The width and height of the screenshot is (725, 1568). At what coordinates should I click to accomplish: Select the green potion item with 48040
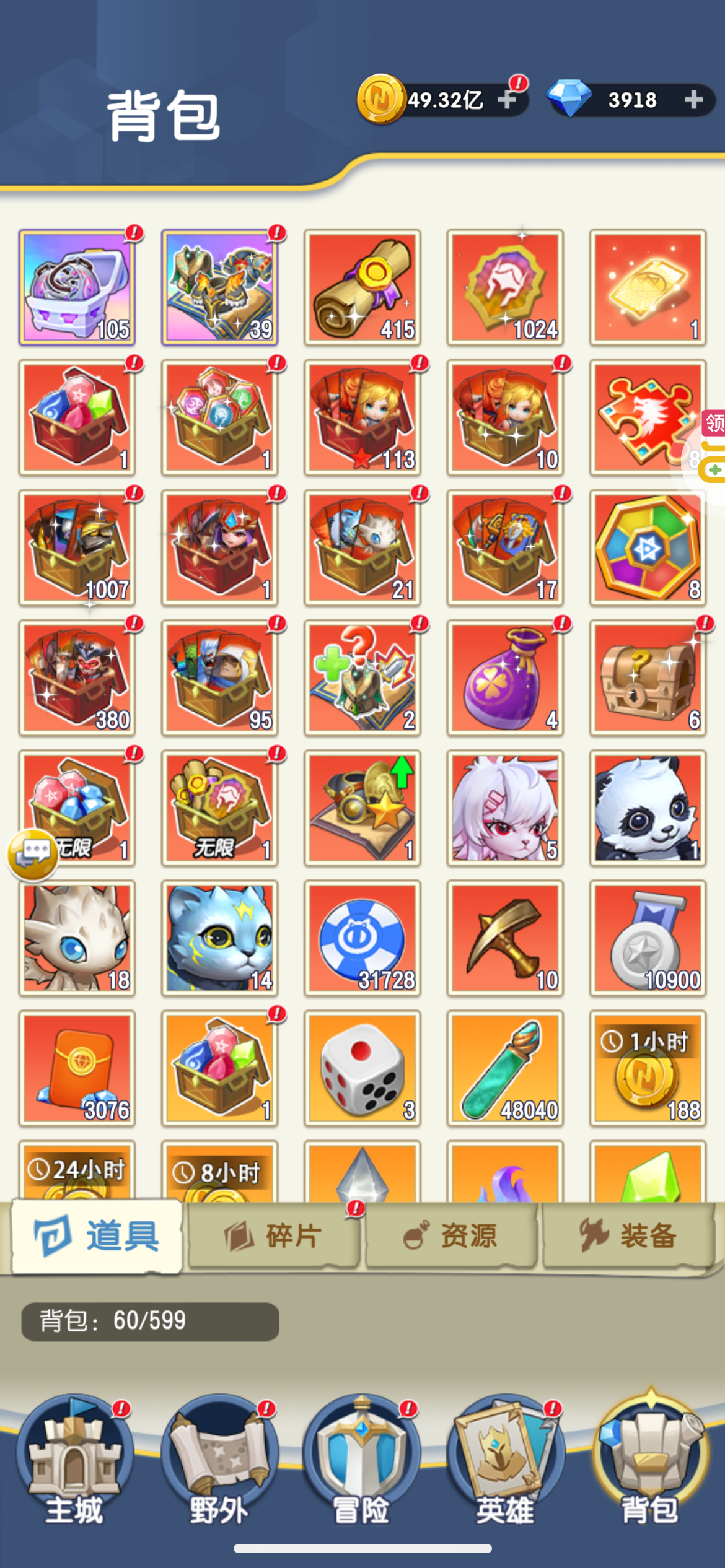505,1068
